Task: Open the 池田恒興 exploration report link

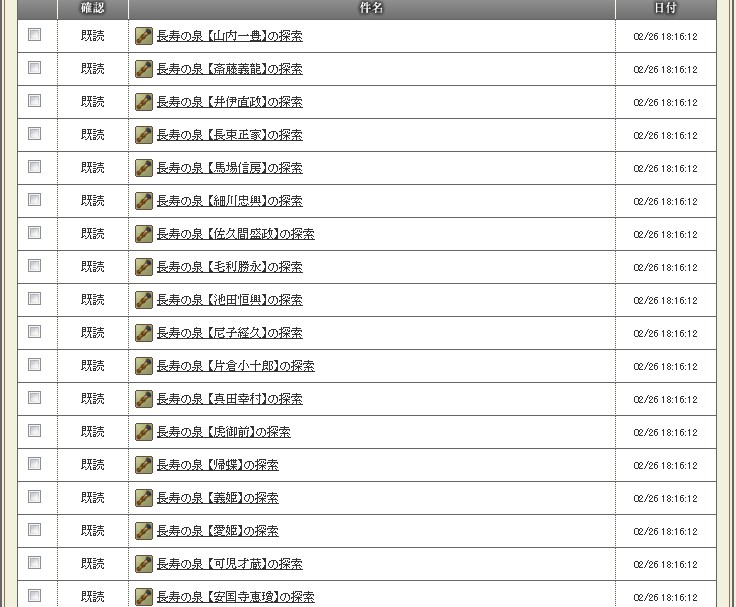Action: pyautogui.click(x=229, y=300)
